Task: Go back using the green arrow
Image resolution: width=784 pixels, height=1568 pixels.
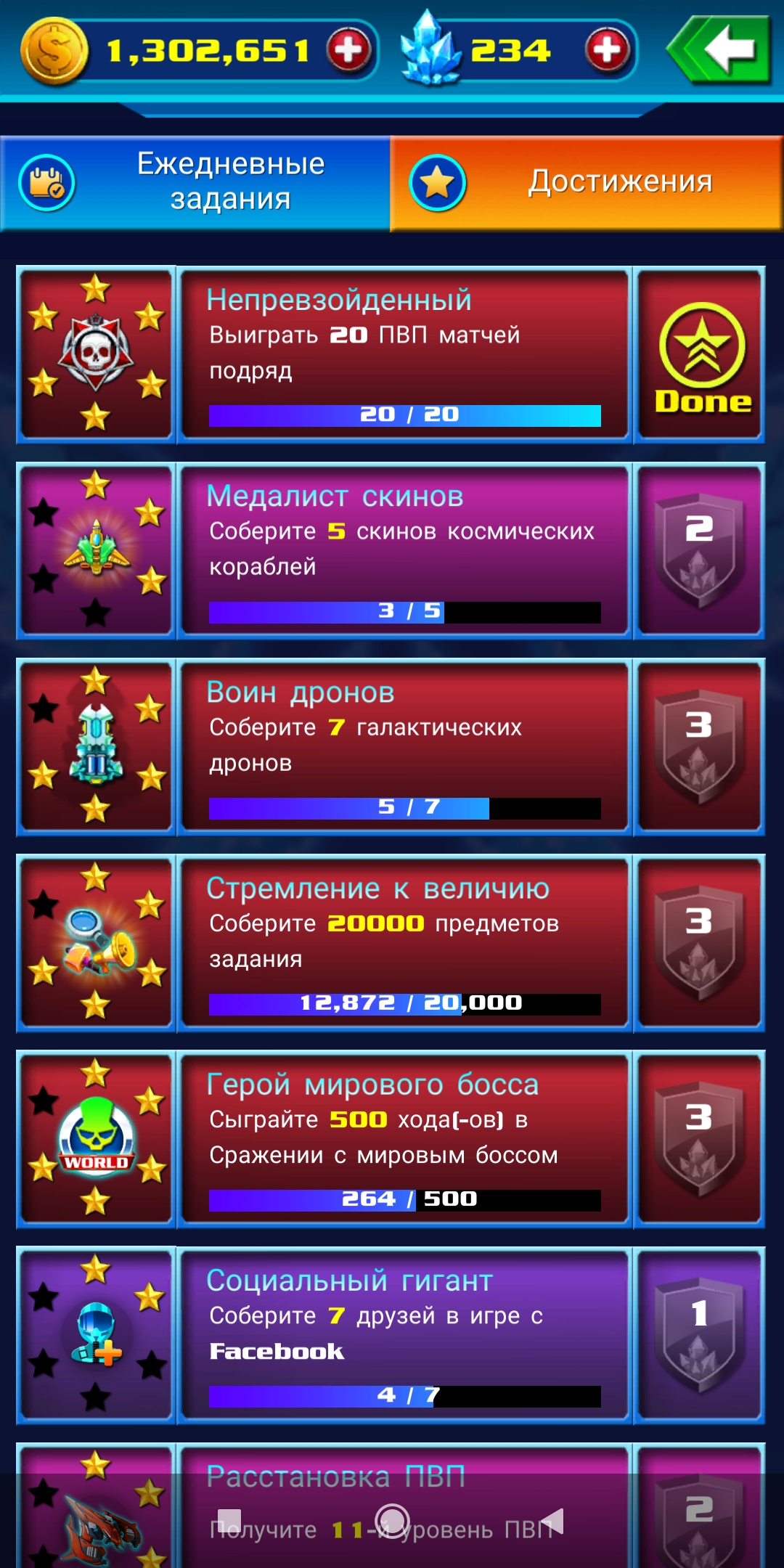Action: (x=720, y=51)
